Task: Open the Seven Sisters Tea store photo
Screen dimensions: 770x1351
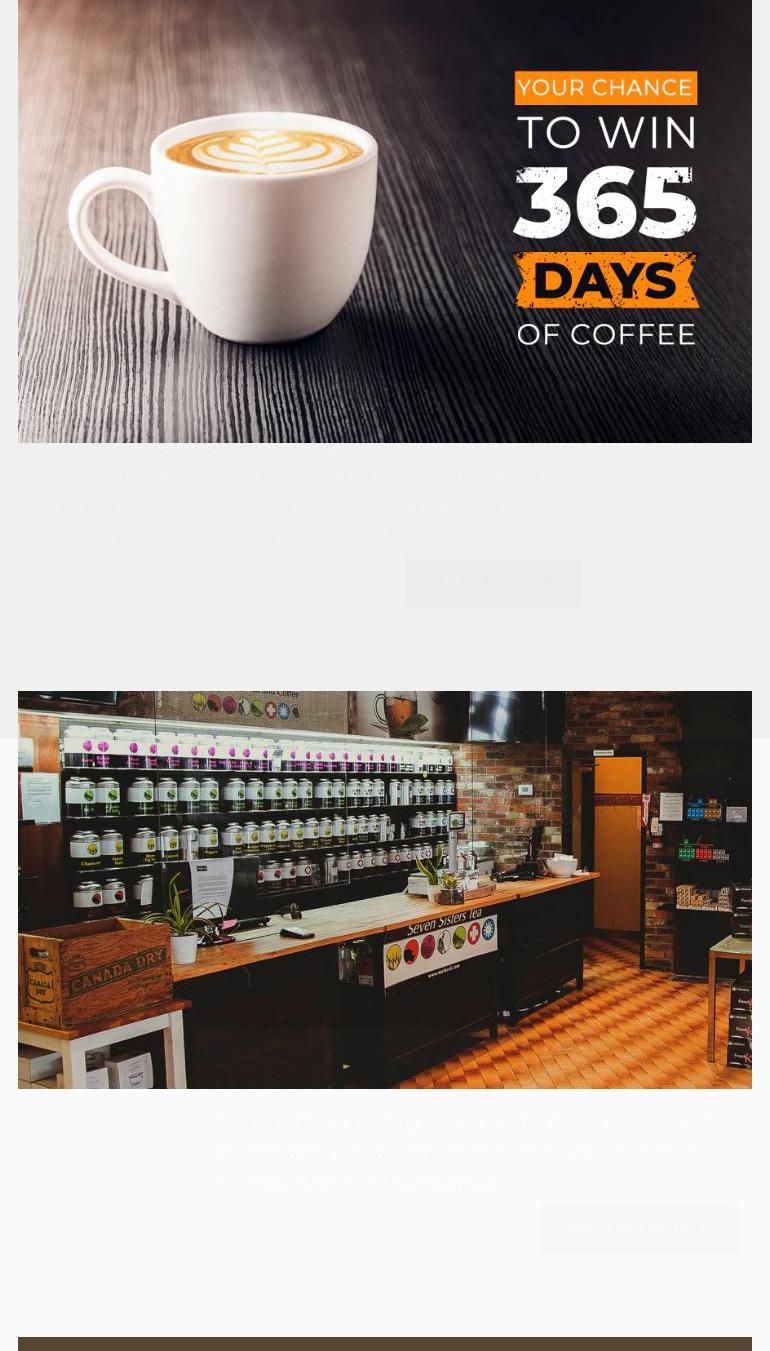Action: (x=385, y=889)
